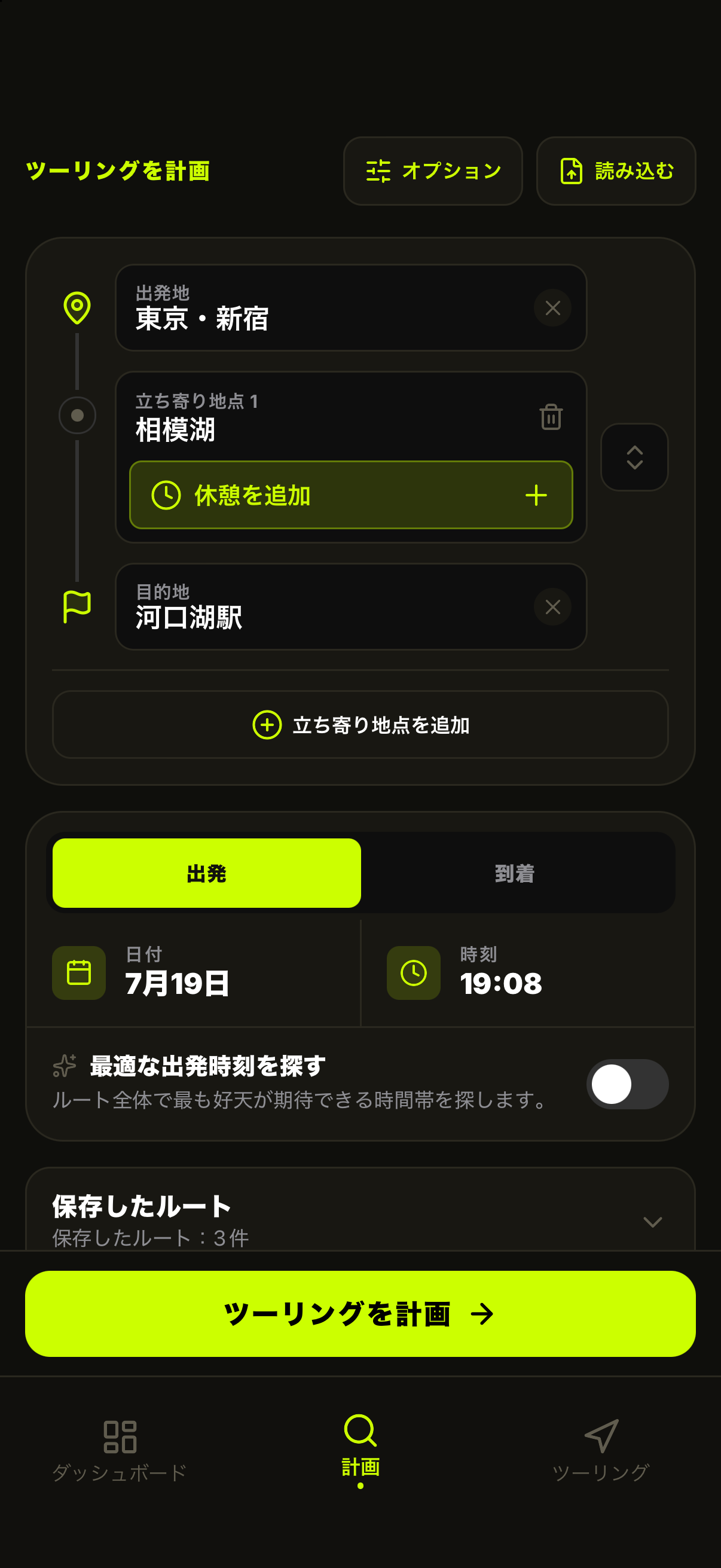Switch to the 到着 segment
Screen dimensions: 721x1568
(515, 873)
